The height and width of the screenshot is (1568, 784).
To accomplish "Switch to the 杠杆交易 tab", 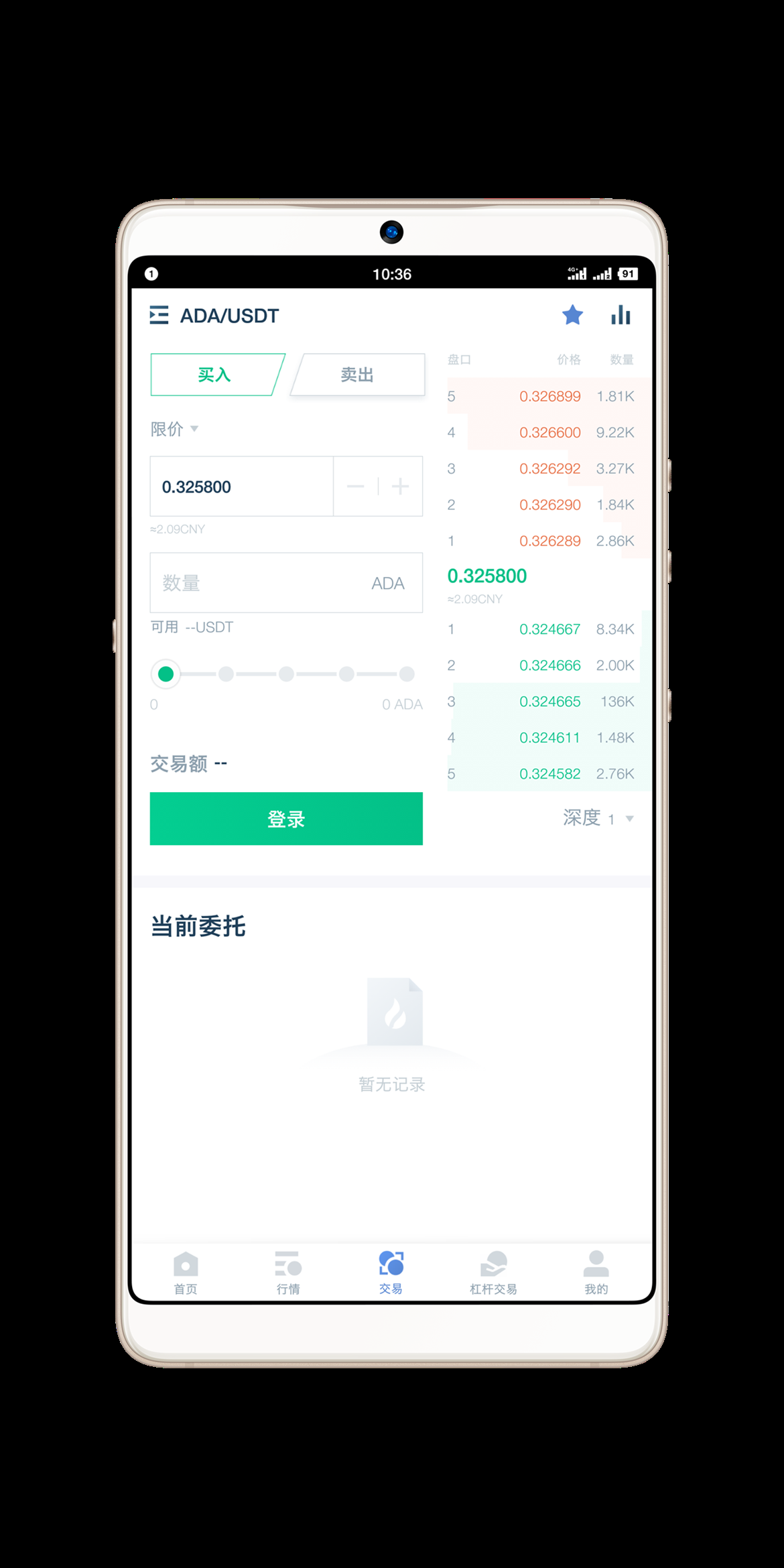I will tap(494, 1273).
